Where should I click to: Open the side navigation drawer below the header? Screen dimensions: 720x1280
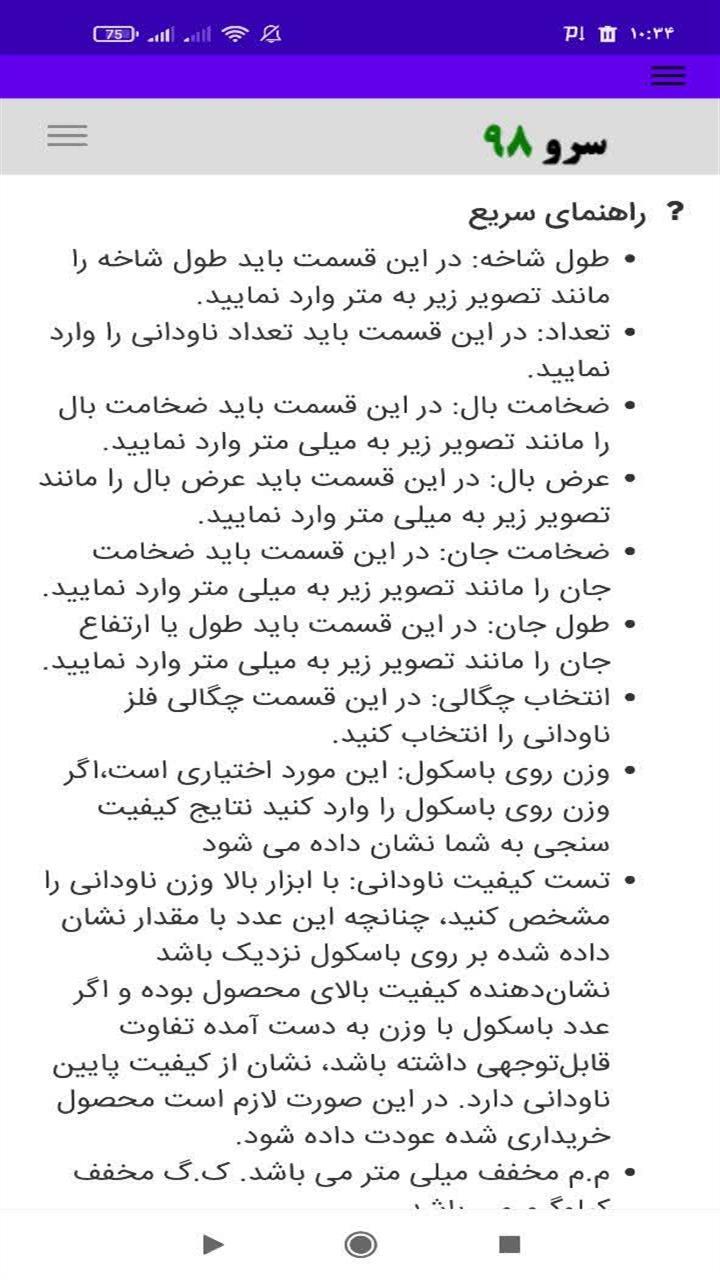66,134
